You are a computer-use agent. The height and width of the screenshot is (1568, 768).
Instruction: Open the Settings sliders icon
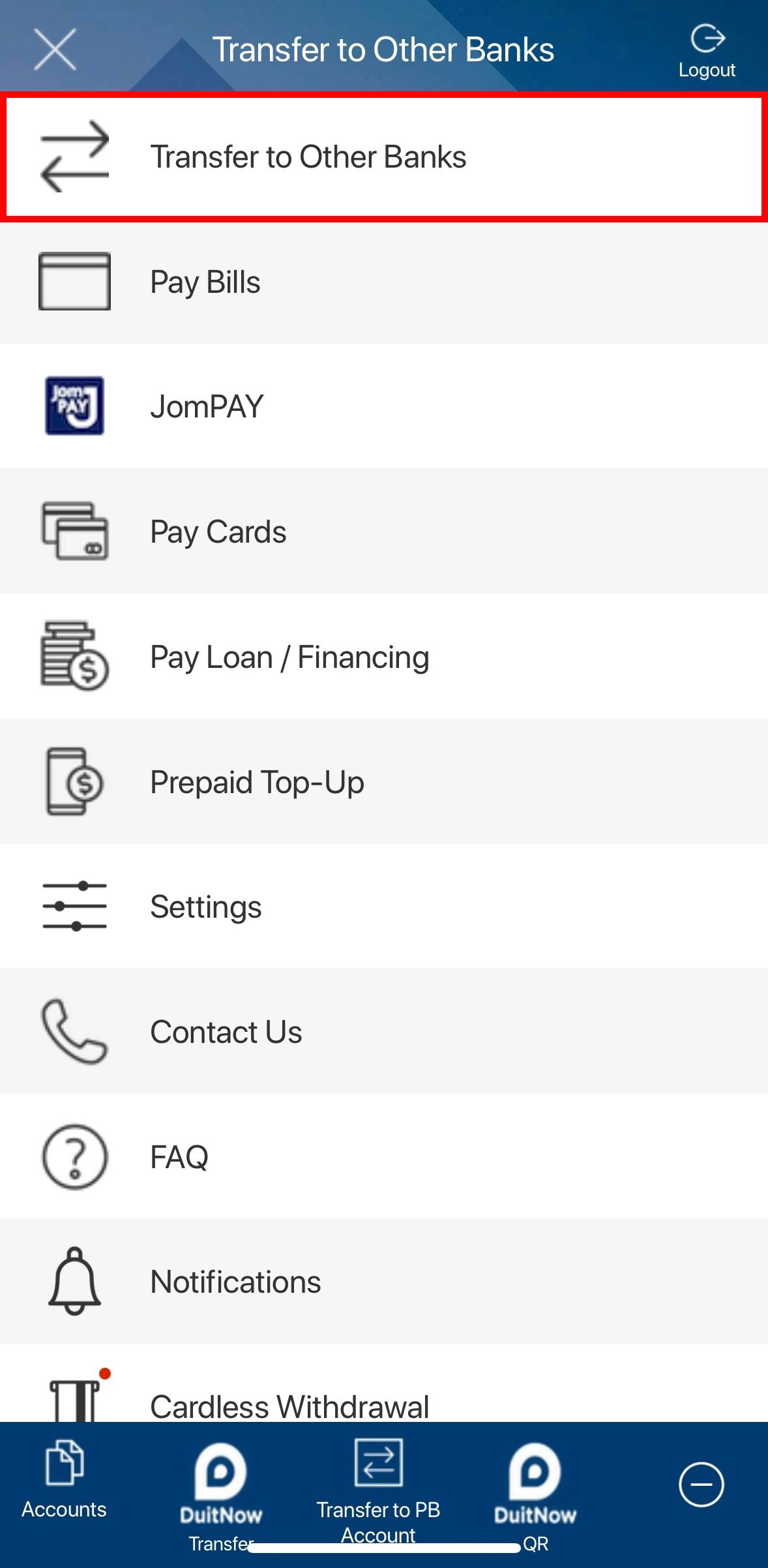[74, 906]
